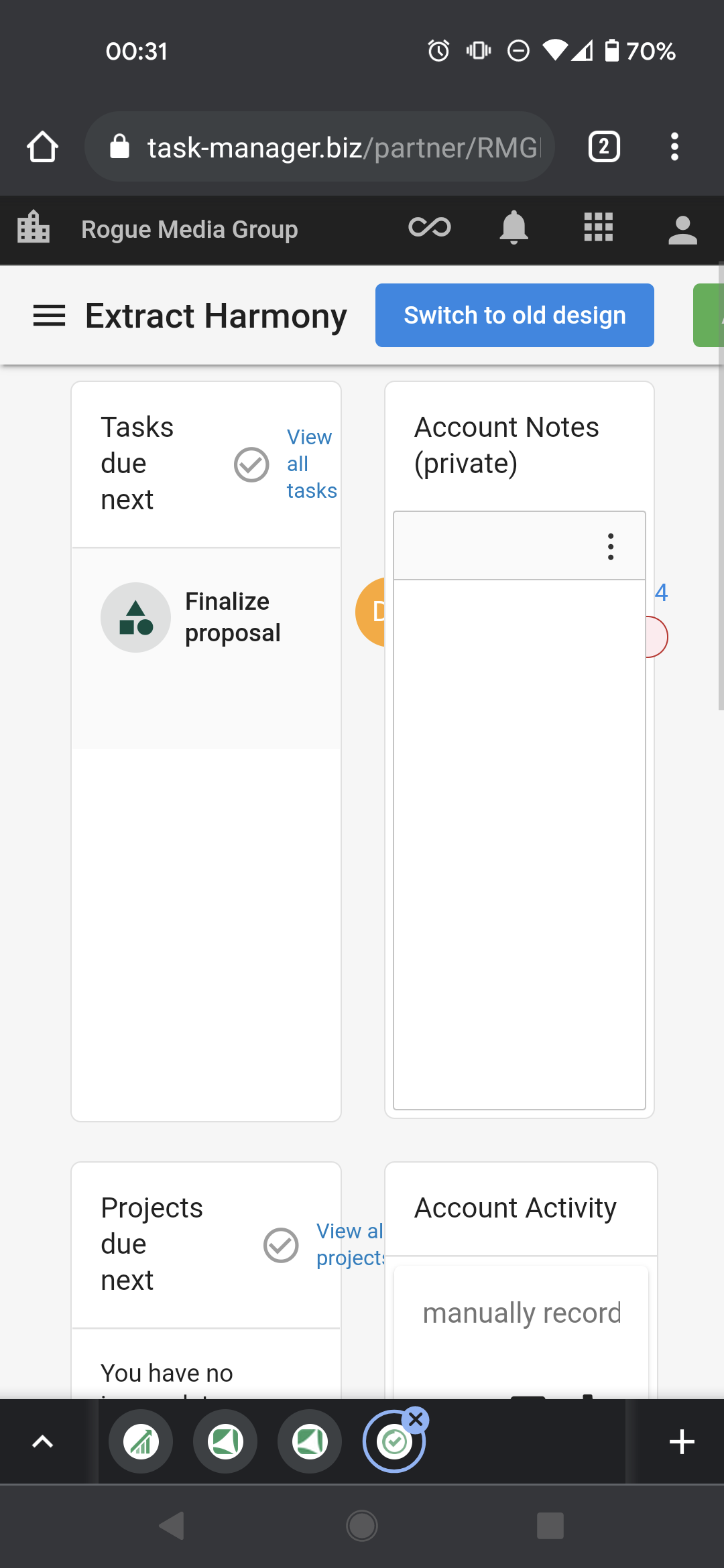The width and height of the screenshot is (724, 1568).
Task: Tap the infinity loop icon
Action: click(430, 228)
